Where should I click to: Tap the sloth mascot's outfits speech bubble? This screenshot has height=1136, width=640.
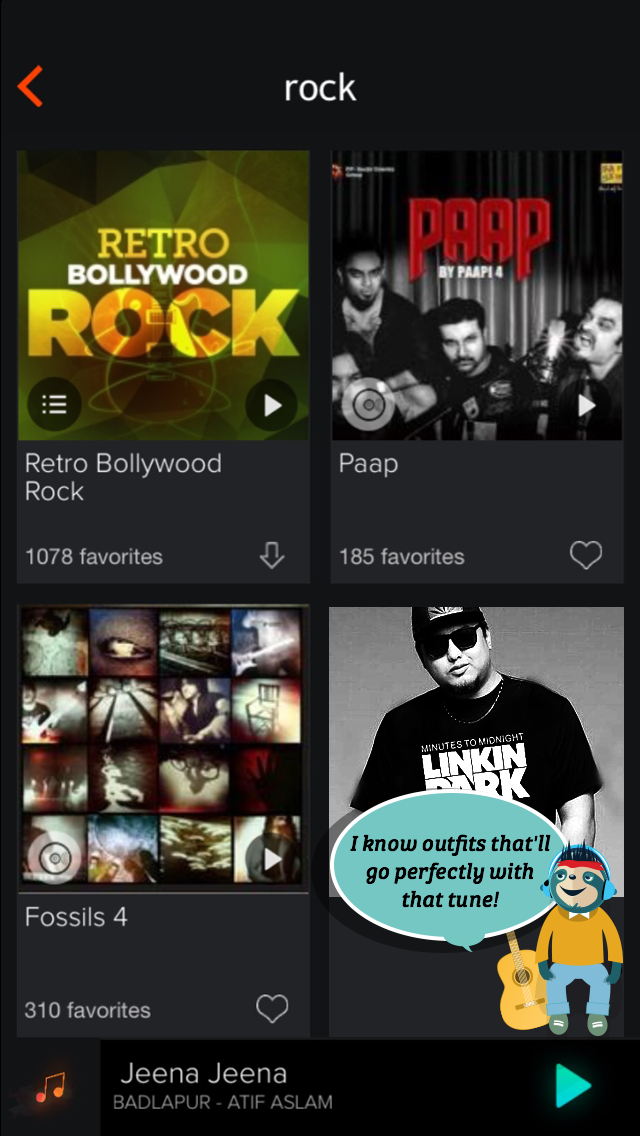click(x=448, y=870)
